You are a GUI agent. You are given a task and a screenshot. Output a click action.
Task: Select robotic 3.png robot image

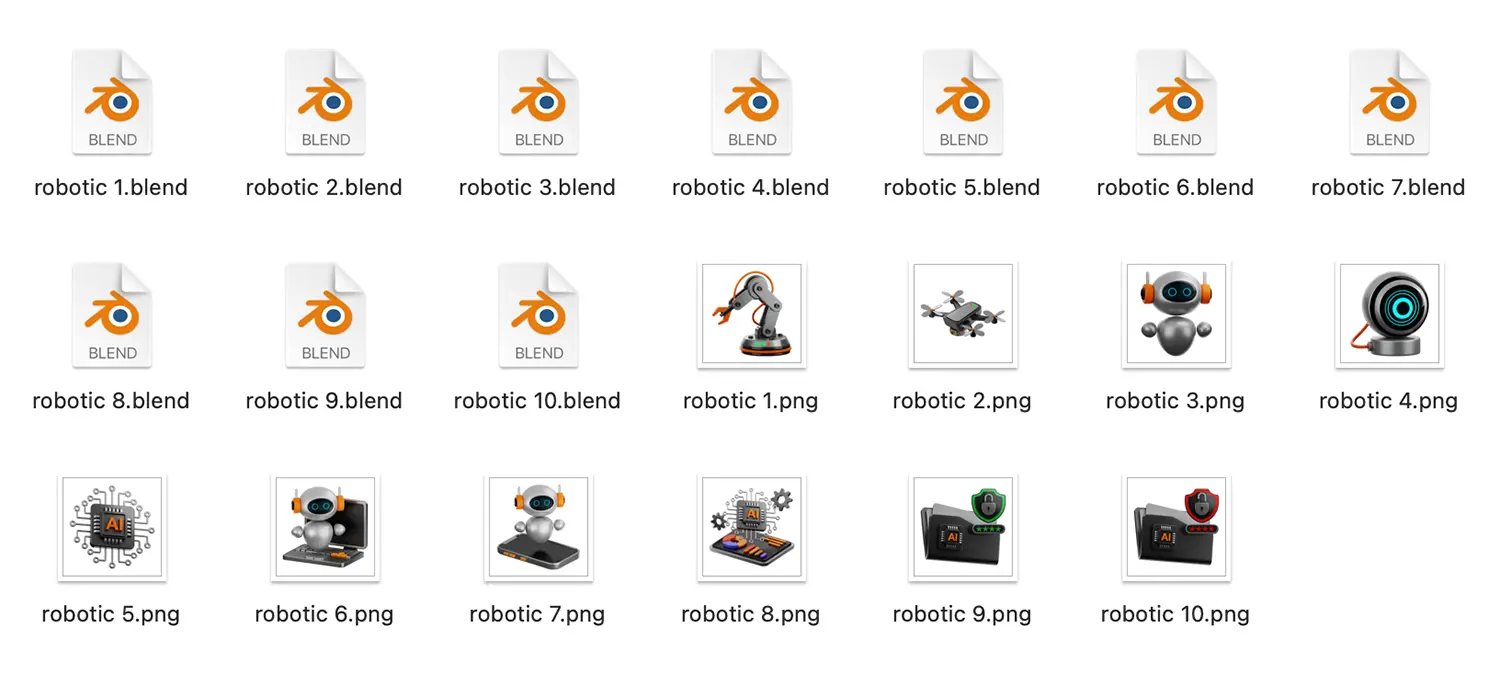click(1176, 314)
